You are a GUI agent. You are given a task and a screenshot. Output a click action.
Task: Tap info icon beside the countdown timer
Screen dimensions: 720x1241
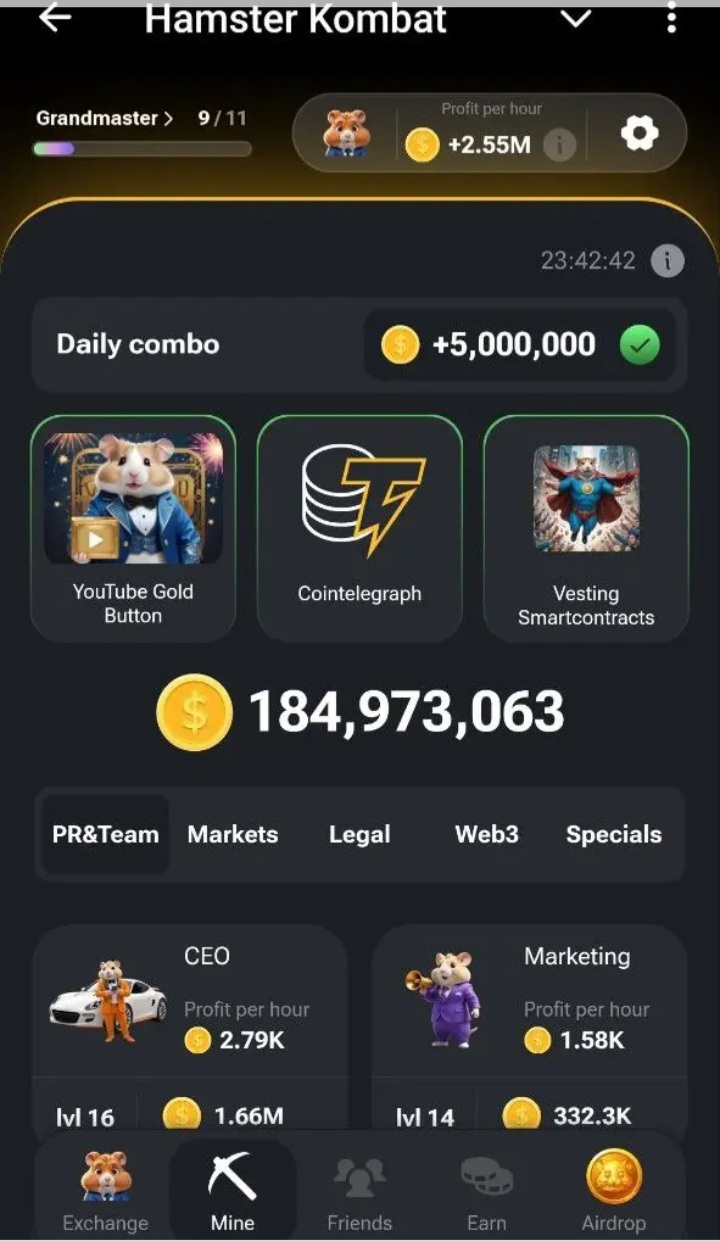(x=667, y=261)
